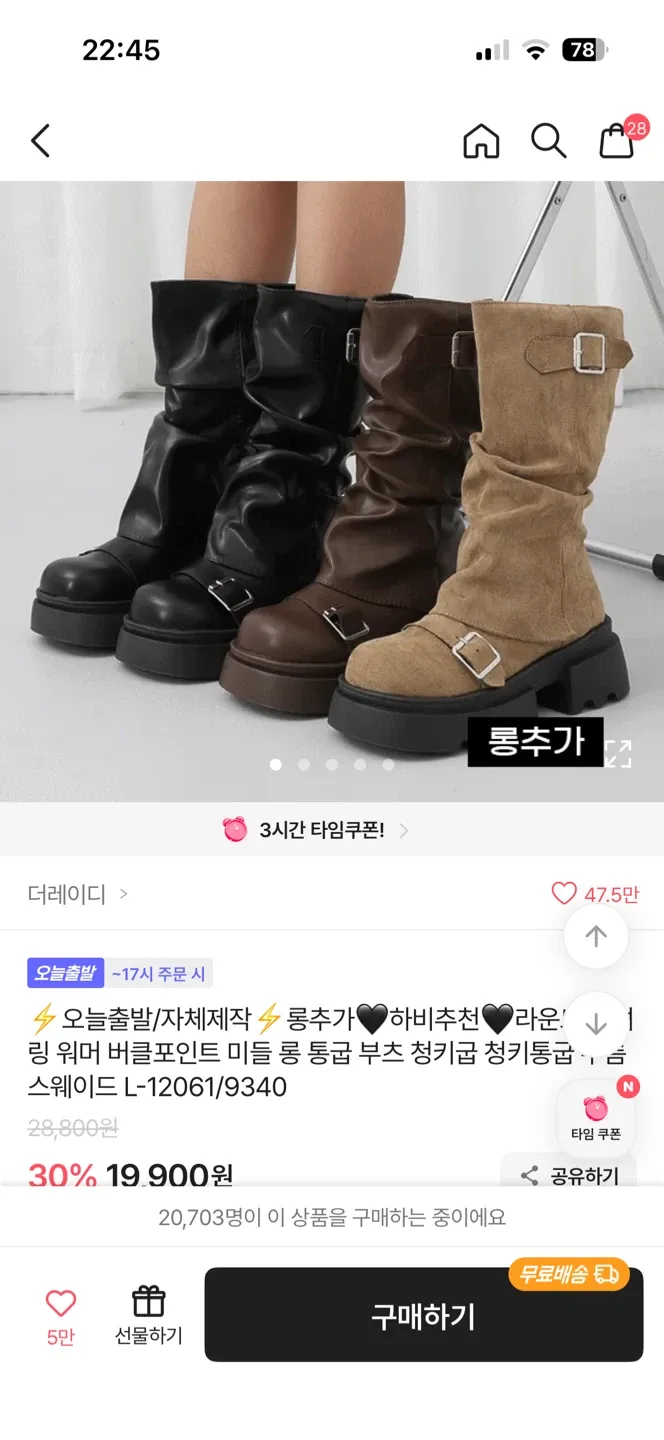Tap 구매하기 to purchase the boots
Image resolution: width=664 pixels, height=1440 pixels.
[x=423, y=1316]
